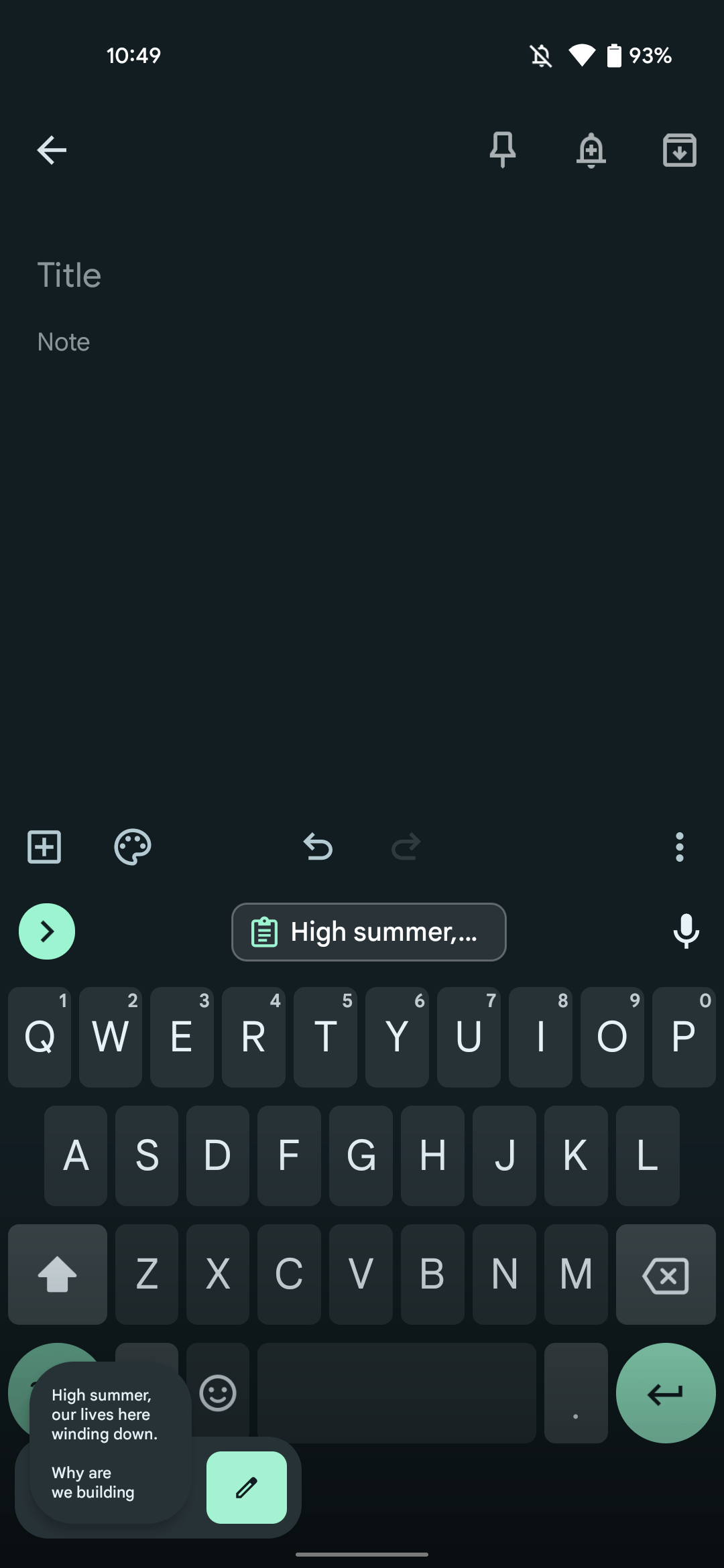The width and height of the screenshot is (724, 1568).
Task: Add a reminder with the bell icon
Action: (x=591, y=149)
